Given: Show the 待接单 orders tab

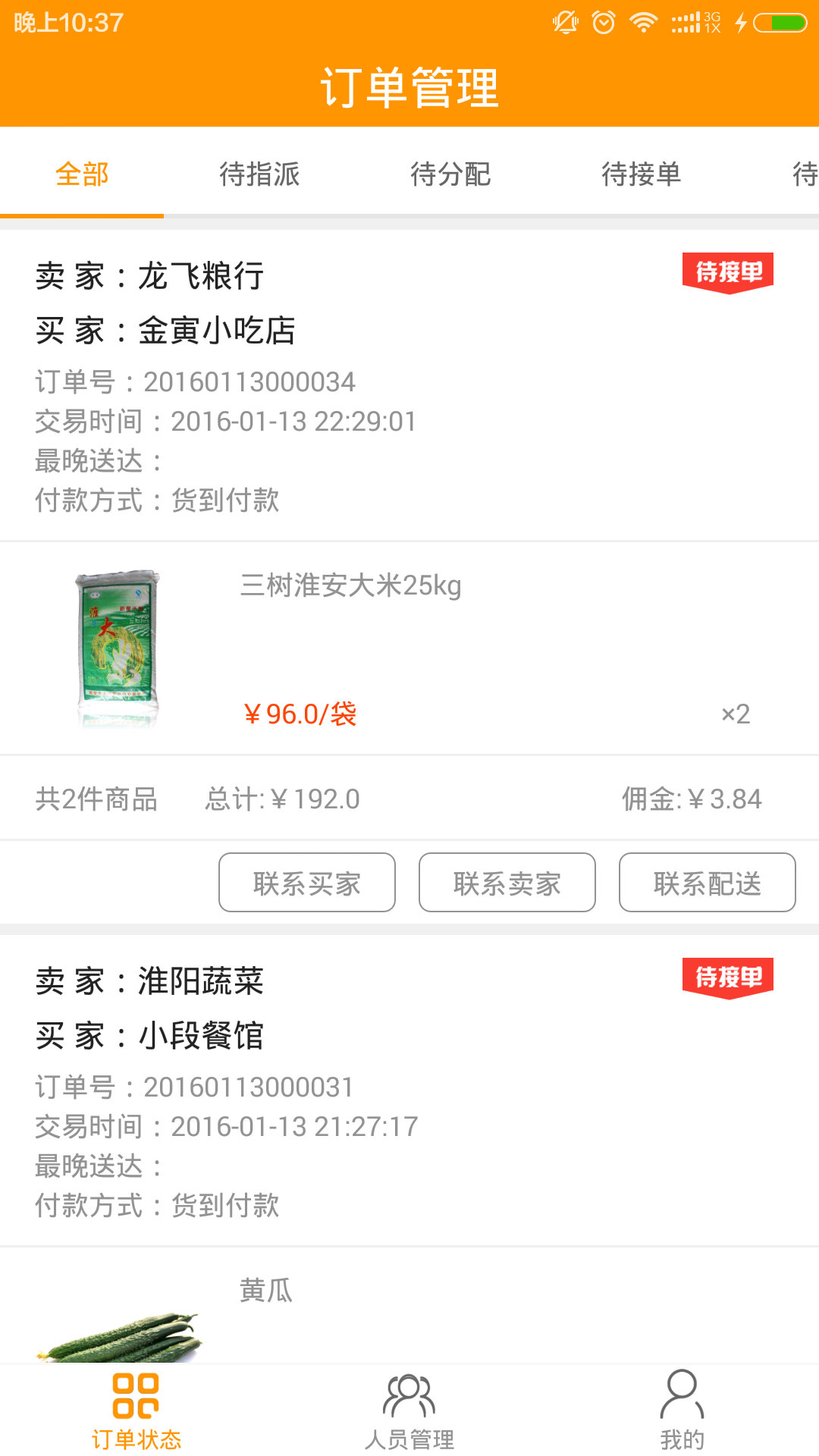Looking at the screenshot, I should [x=642, y=174].
